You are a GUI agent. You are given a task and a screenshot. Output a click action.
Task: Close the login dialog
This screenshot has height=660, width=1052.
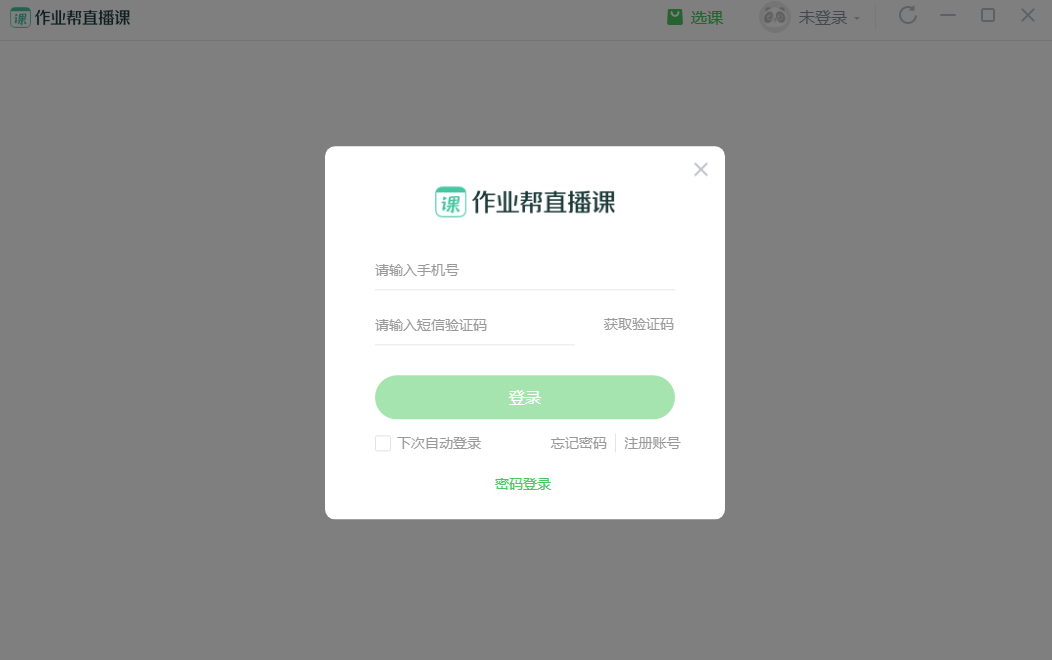point(701,170)
